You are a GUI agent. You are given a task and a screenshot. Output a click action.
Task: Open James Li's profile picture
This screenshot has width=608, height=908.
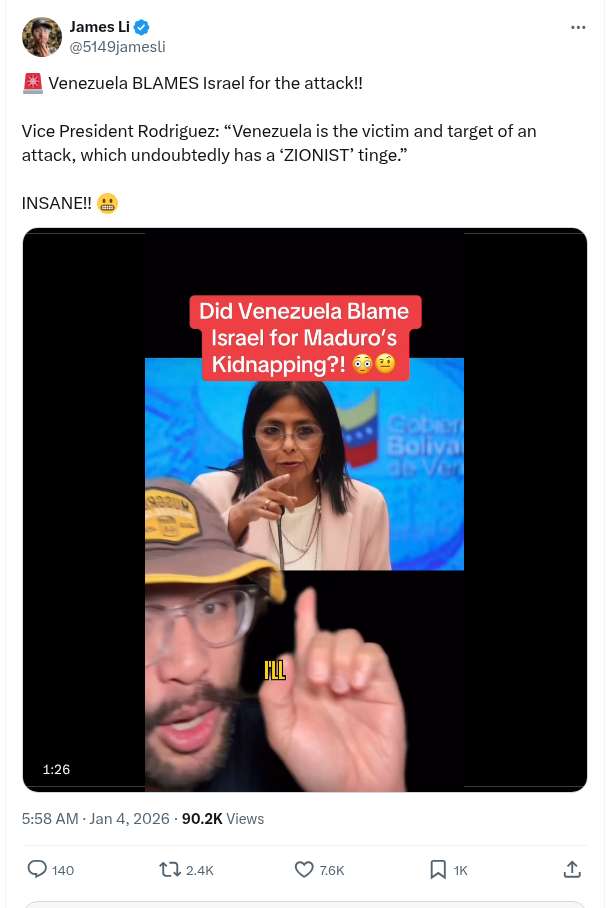[x=41, y=37]
